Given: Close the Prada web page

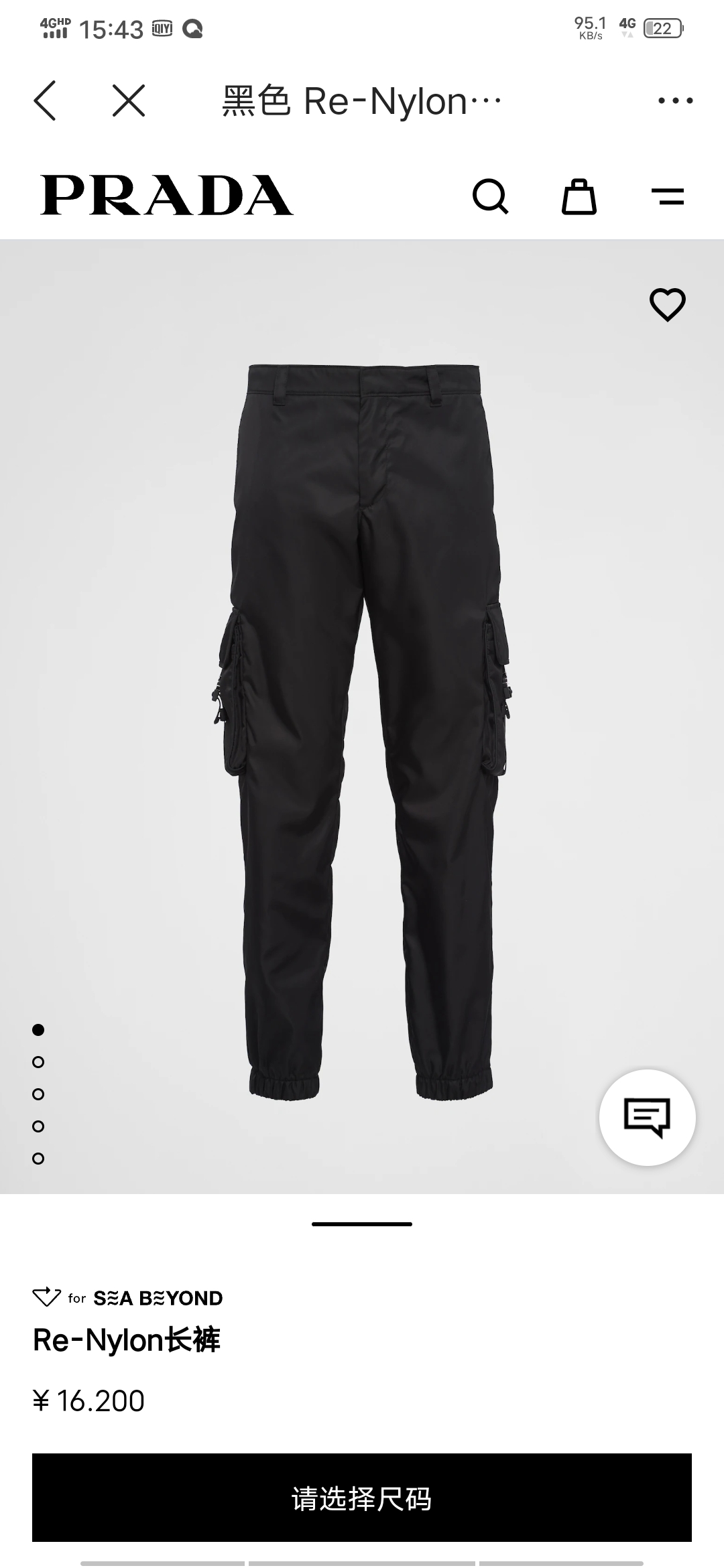Looking at the screenshot, I should point(128,101).
